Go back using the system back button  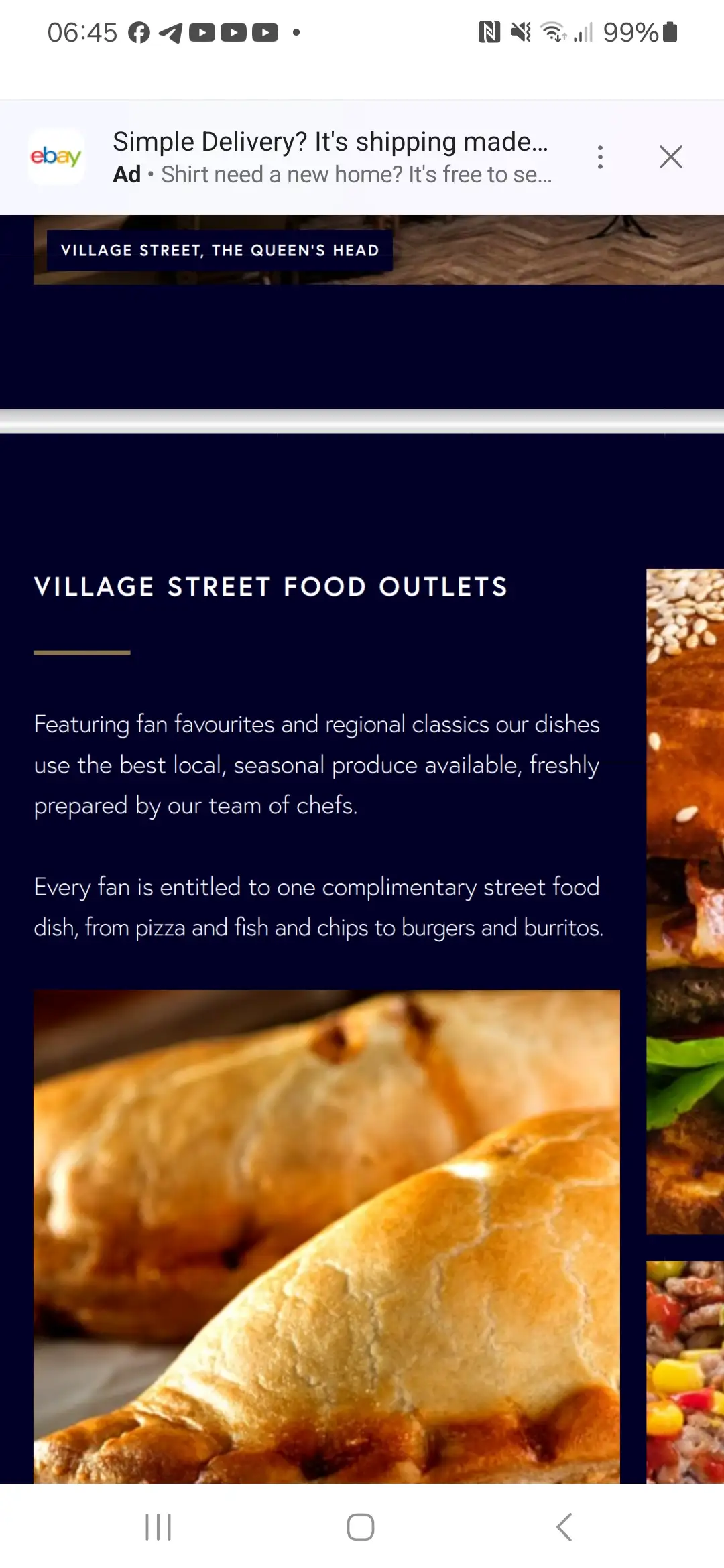(x=564, y=1527)
